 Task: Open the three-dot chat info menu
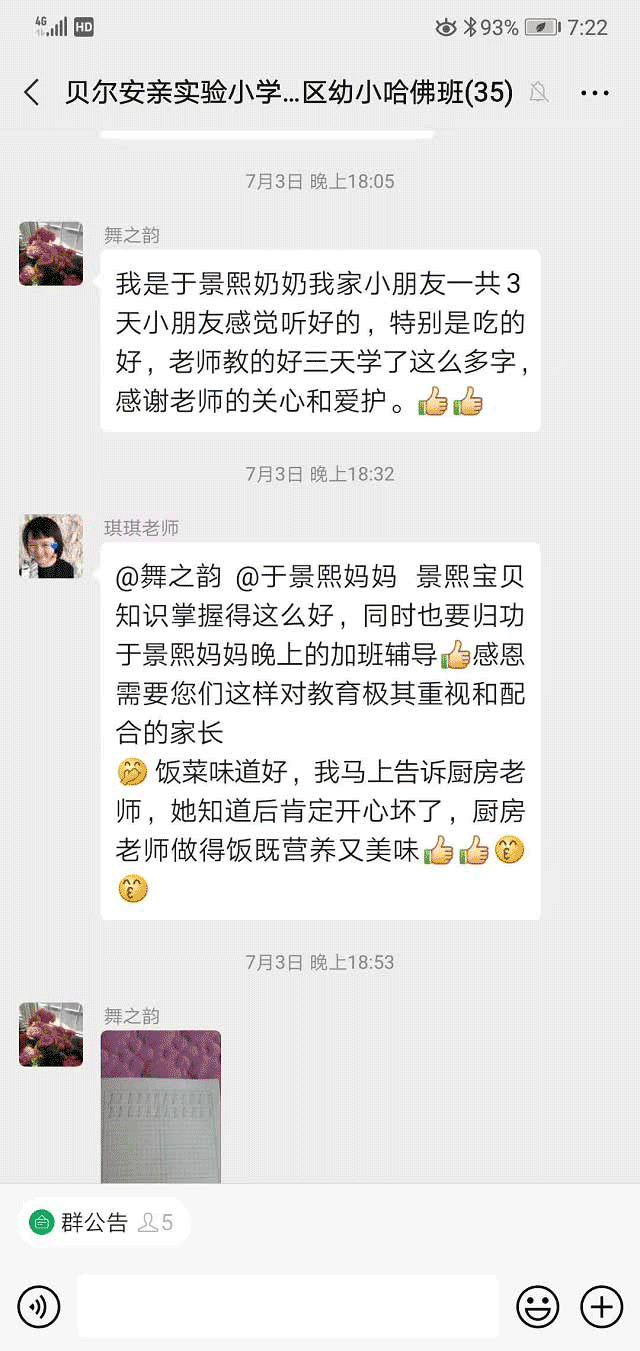pos(594,93)
